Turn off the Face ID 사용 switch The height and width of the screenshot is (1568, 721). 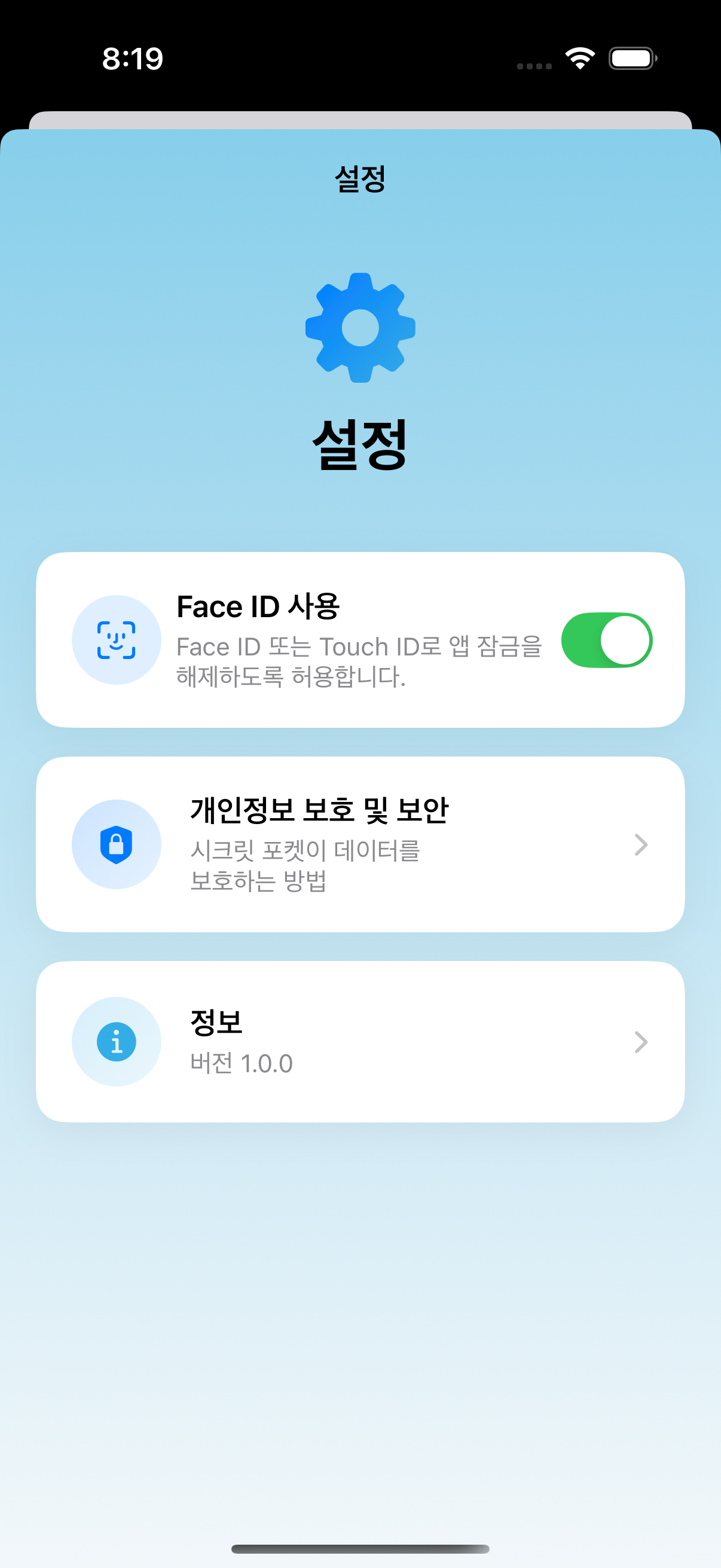pyautogui.click(x=606, y=640)
